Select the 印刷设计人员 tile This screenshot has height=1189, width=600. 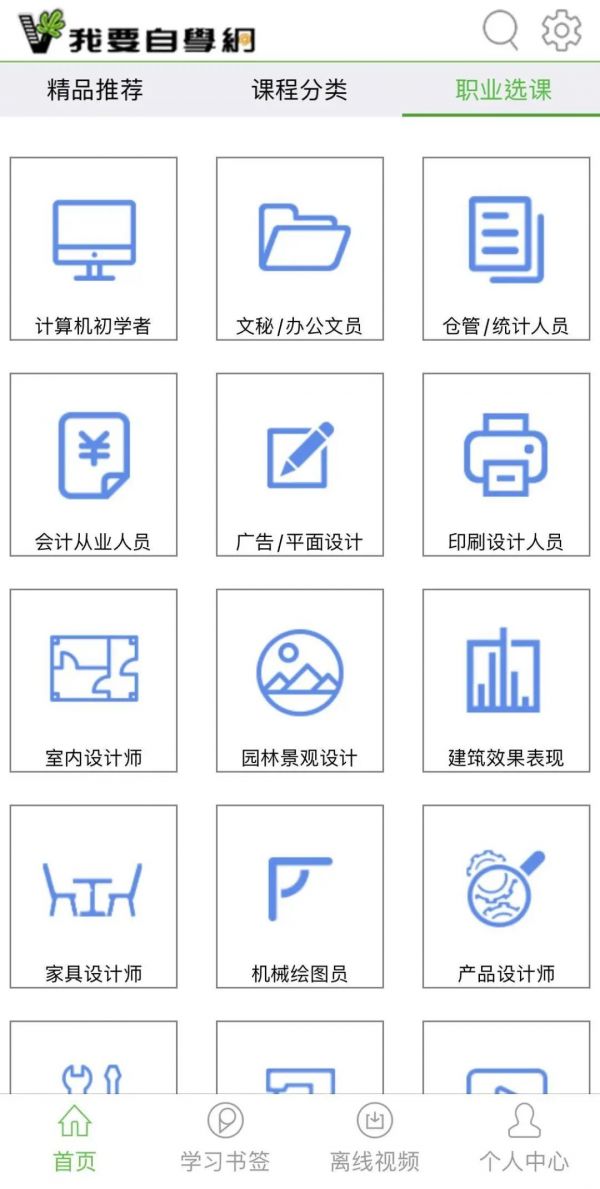point(506,464)
